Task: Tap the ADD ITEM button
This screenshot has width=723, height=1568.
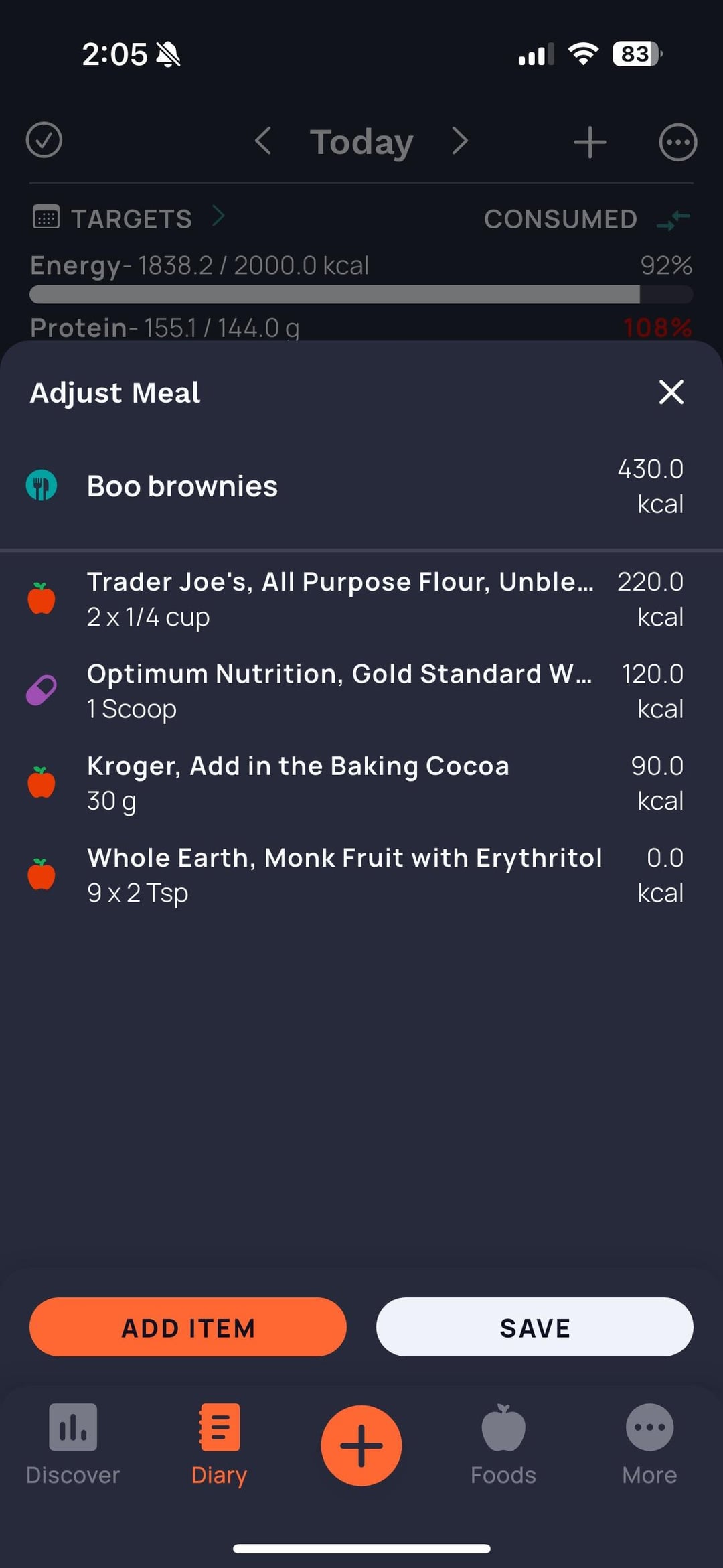Action: point(188,1328)
